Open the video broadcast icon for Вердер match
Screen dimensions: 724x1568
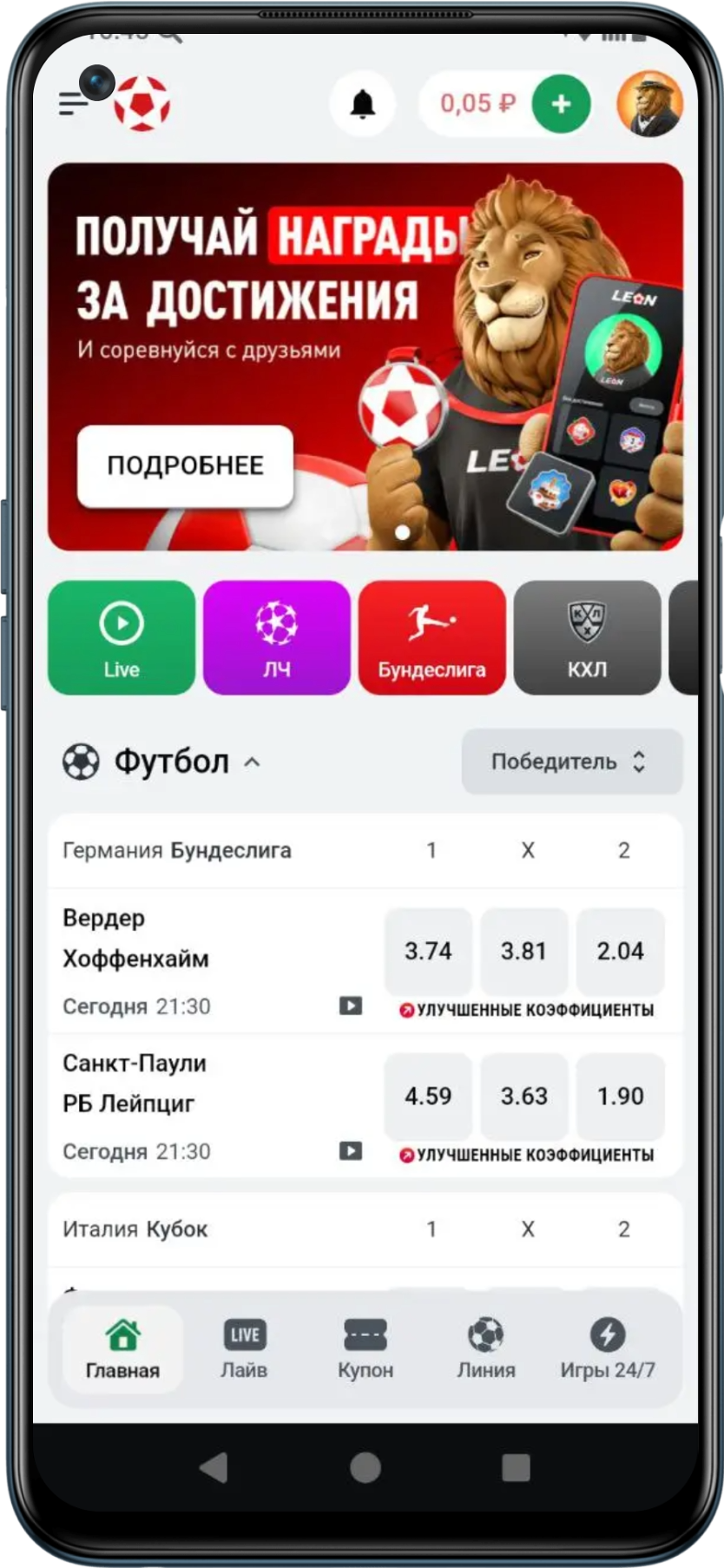[351, 1005]
